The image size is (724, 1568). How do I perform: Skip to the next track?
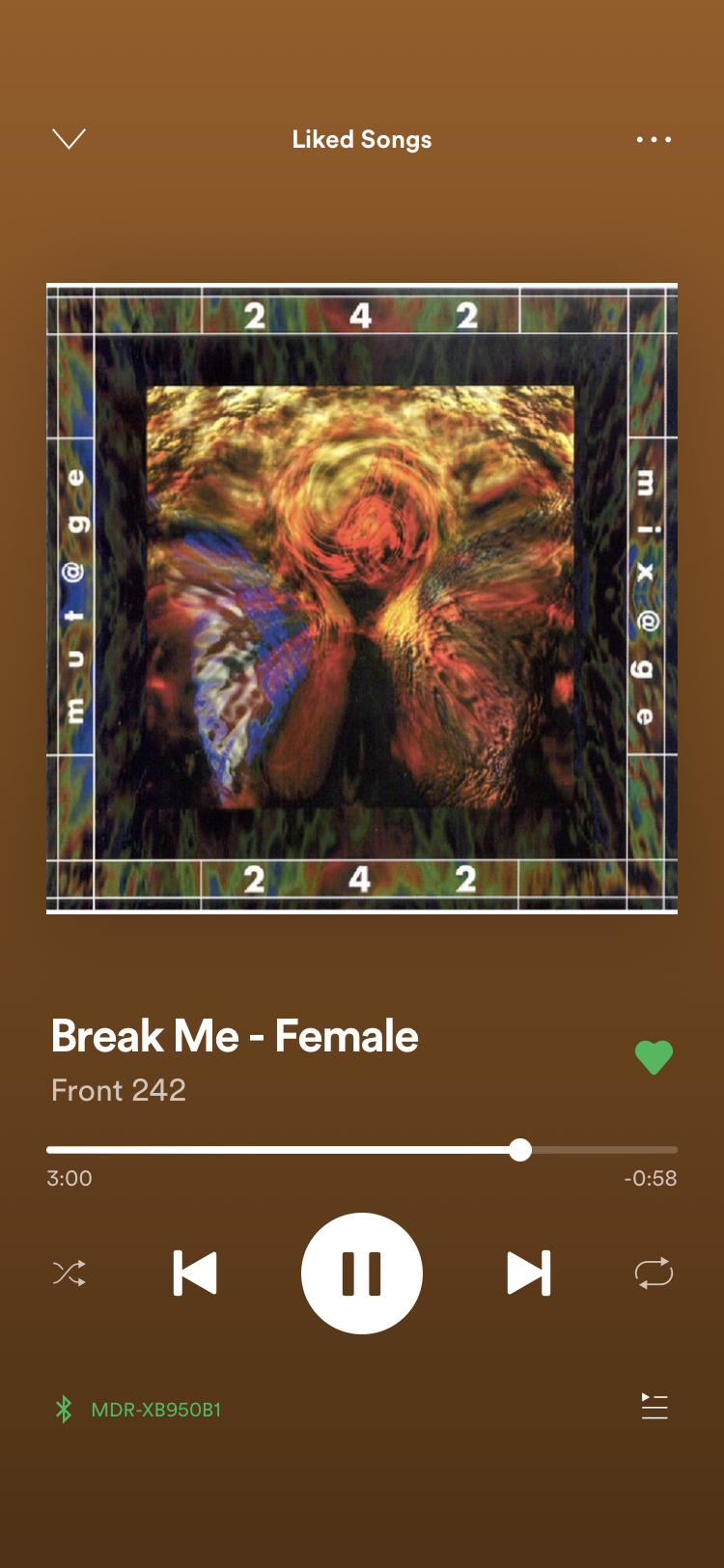point(529,1274)
